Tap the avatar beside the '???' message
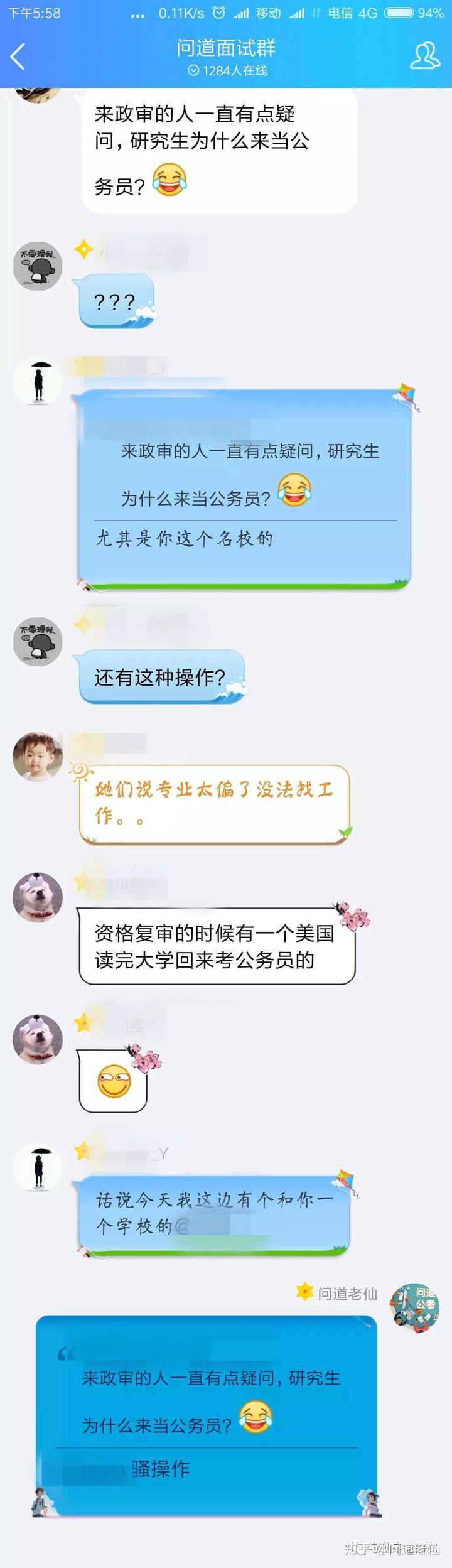 [38, 266]
